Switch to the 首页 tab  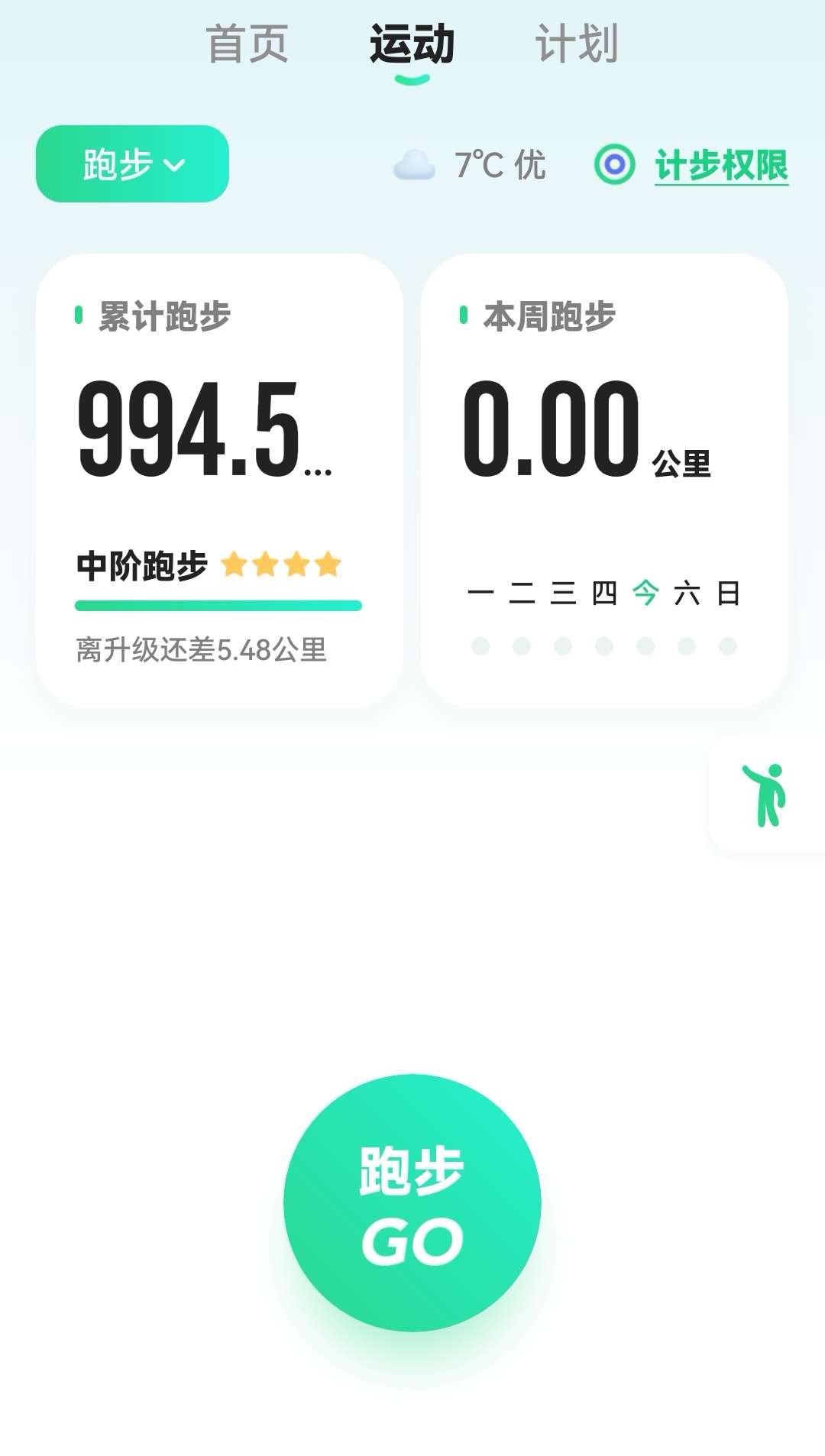[247, 44]
